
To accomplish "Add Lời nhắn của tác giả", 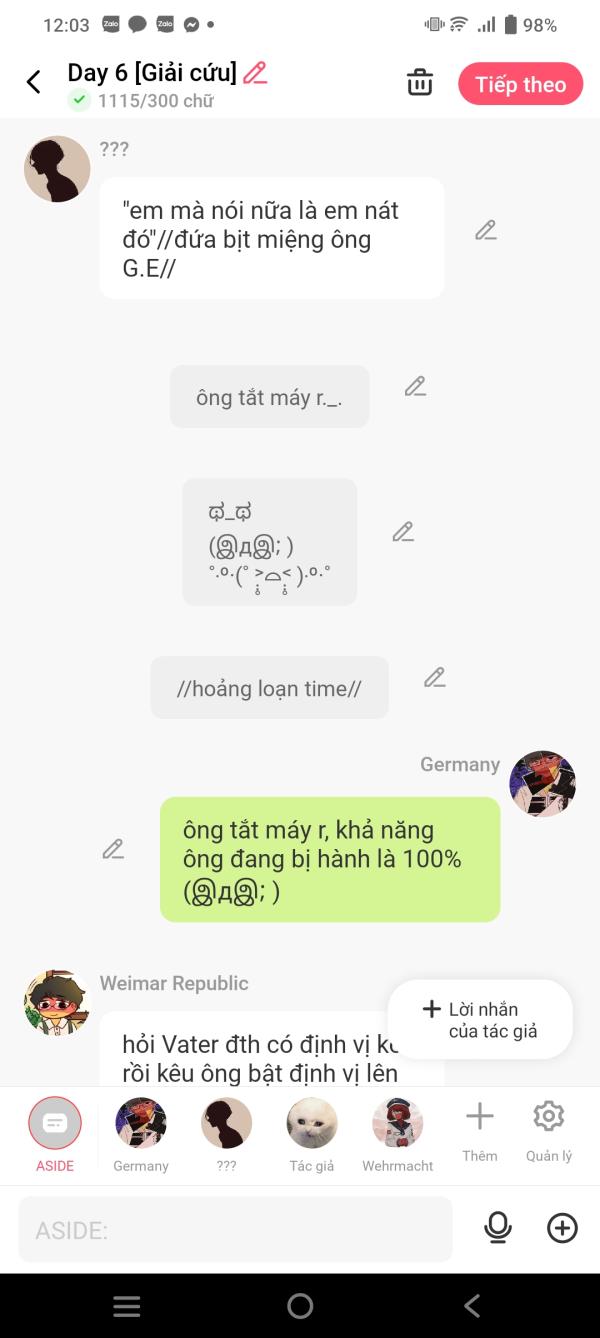I will click(x=480, y=1020).
